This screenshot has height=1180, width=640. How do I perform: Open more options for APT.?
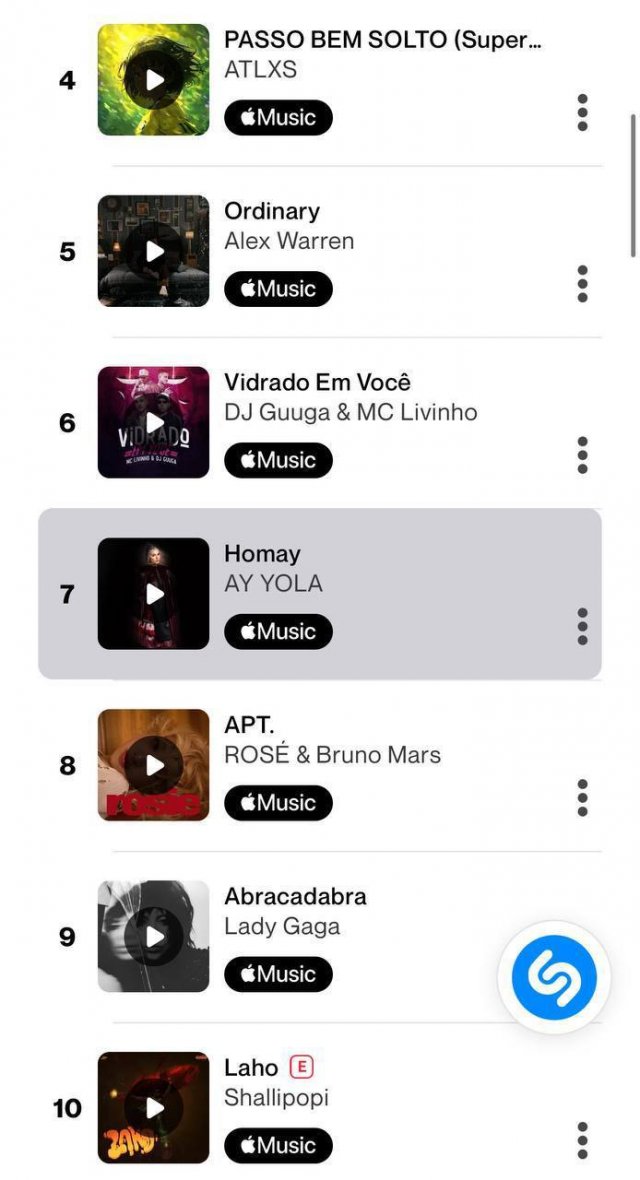click(x=582, y=798)
